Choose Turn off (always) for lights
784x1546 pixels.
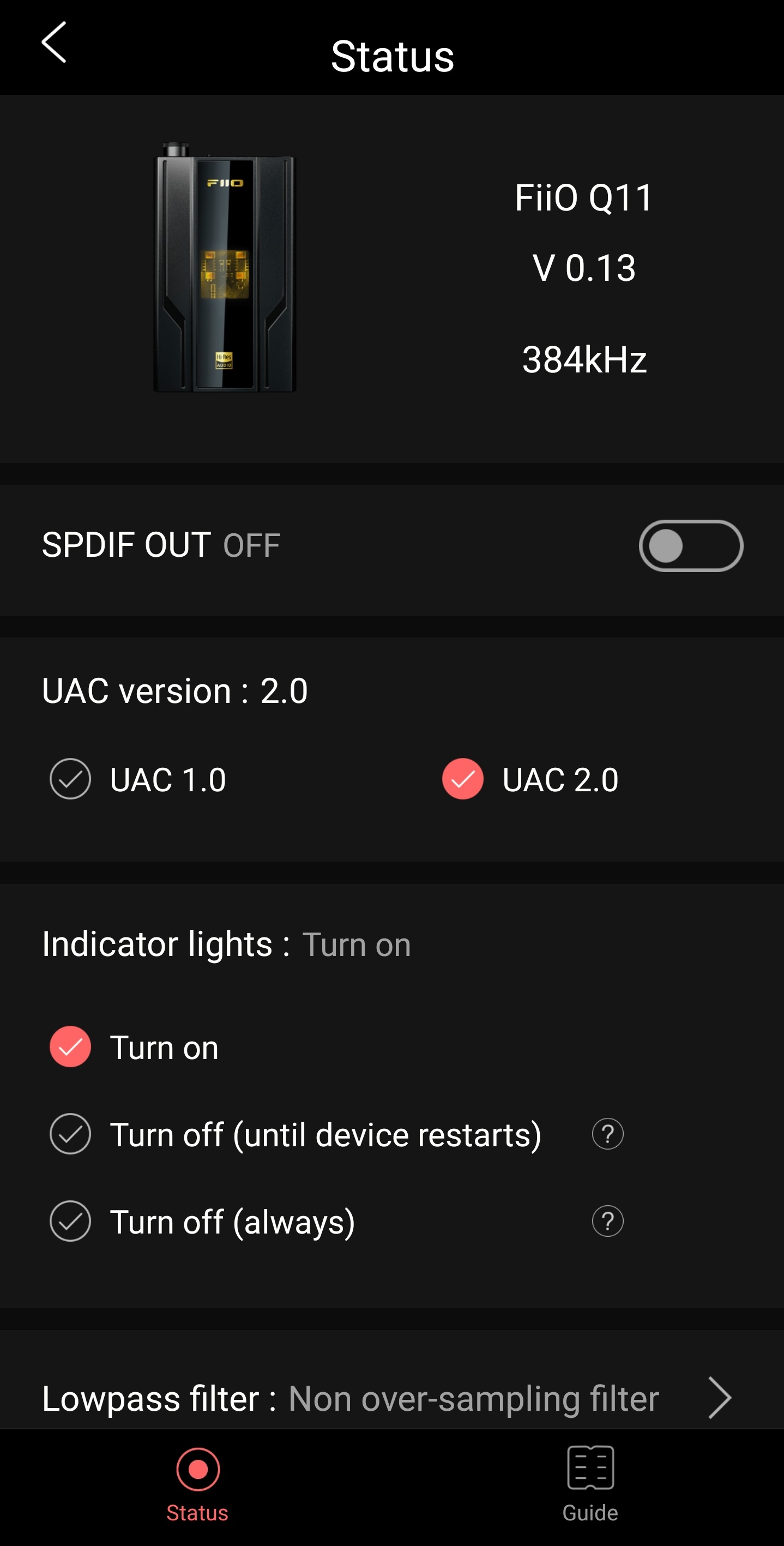71,1221
